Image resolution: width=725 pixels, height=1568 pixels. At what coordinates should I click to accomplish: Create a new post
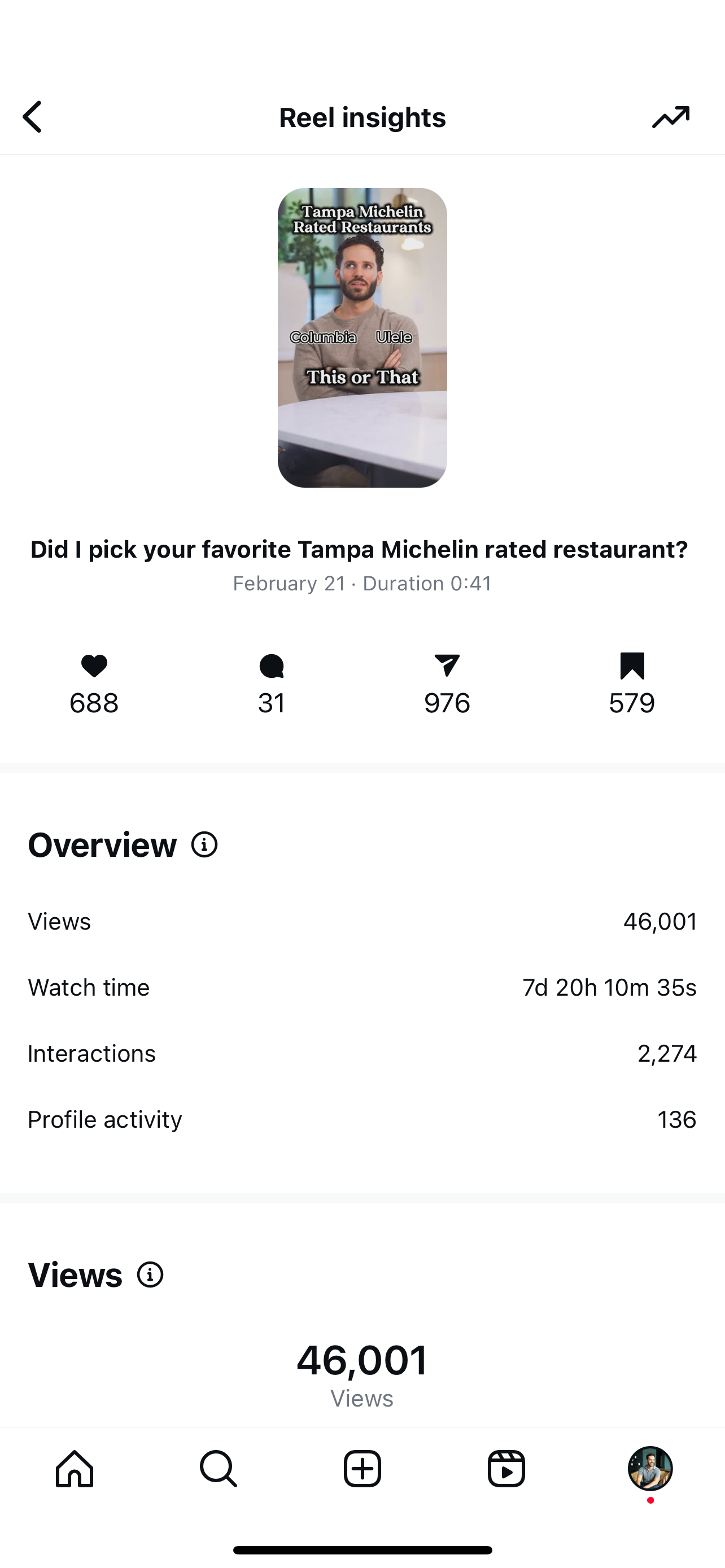pos(362,1468)
